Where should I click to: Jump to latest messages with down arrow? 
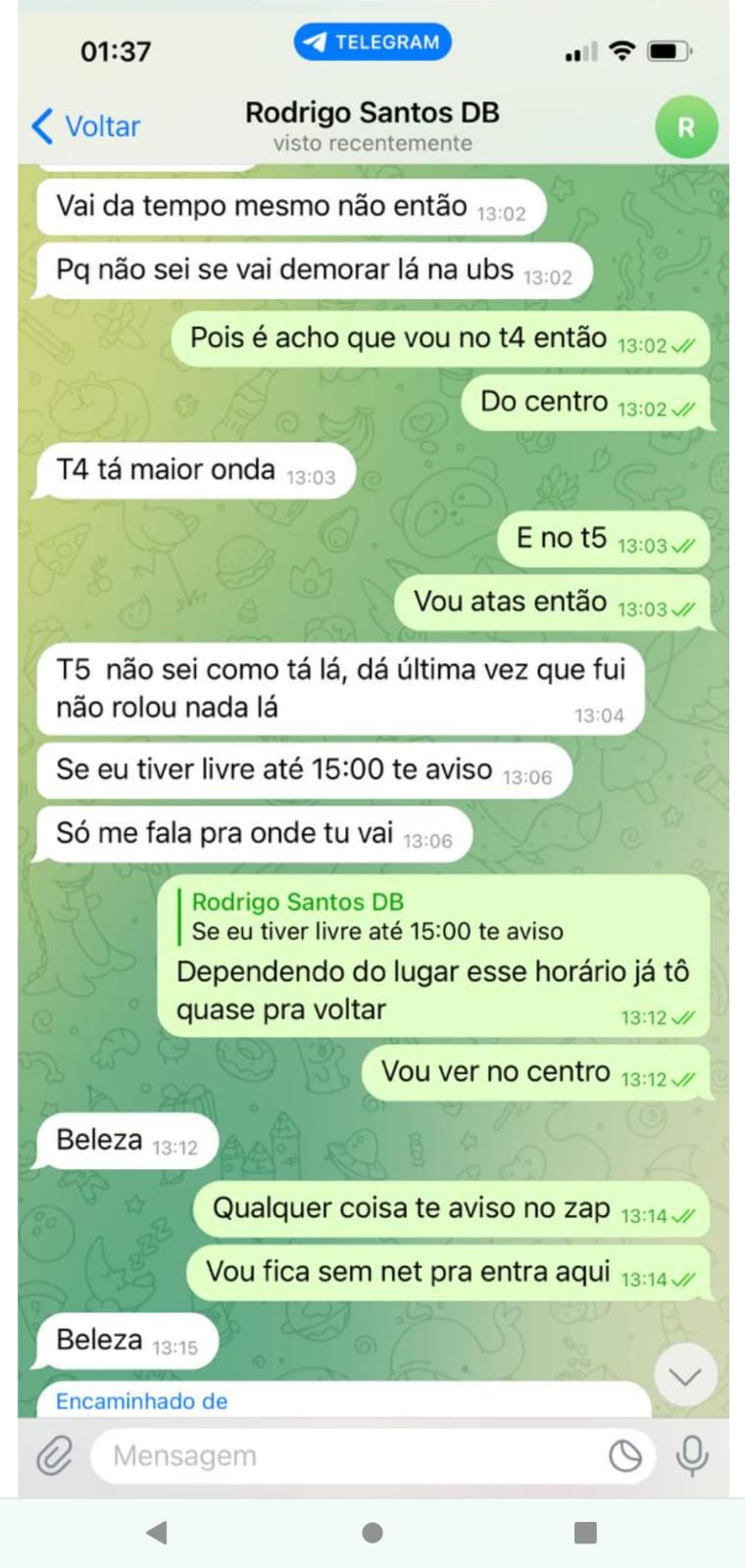(x=684, y=1376)
